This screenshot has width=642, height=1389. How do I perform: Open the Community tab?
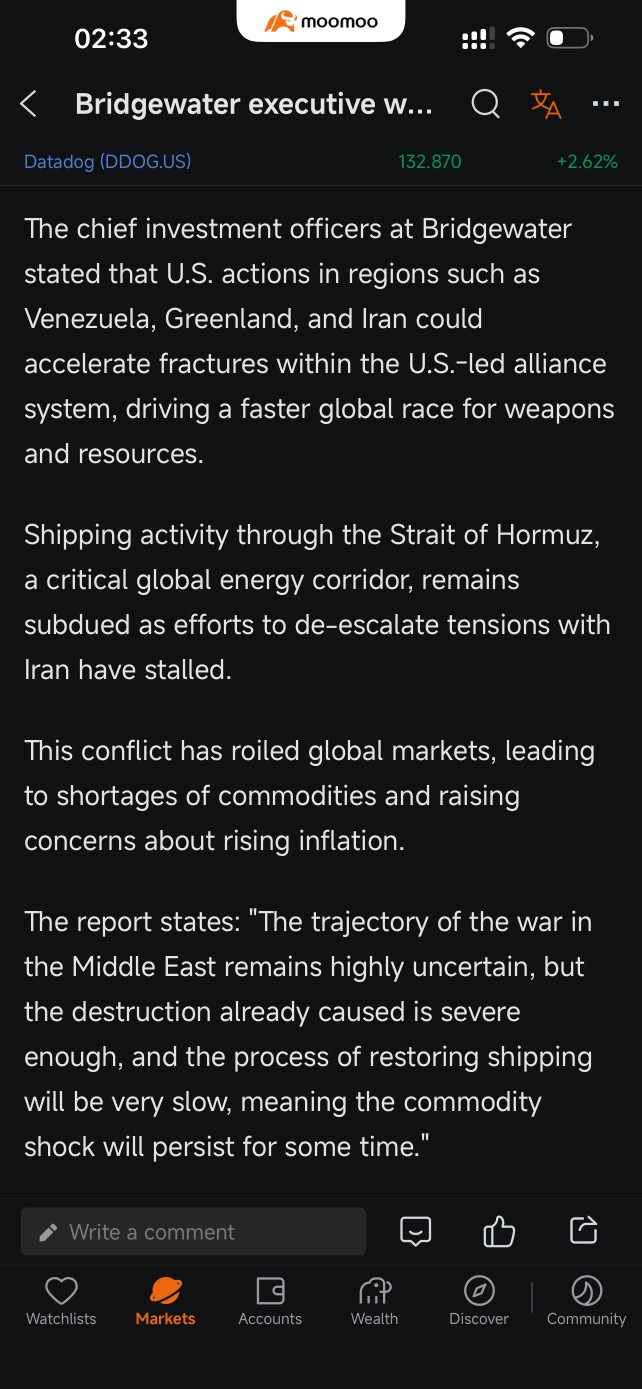(586, 1302)
